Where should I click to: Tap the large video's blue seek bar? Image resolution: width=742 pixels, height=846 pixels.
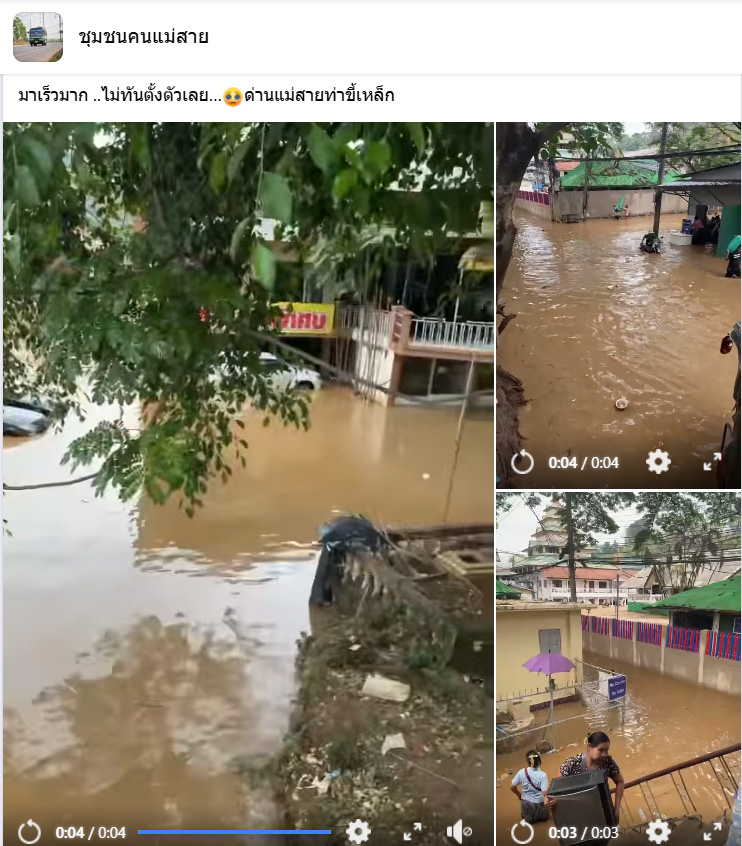coord(234,831)
